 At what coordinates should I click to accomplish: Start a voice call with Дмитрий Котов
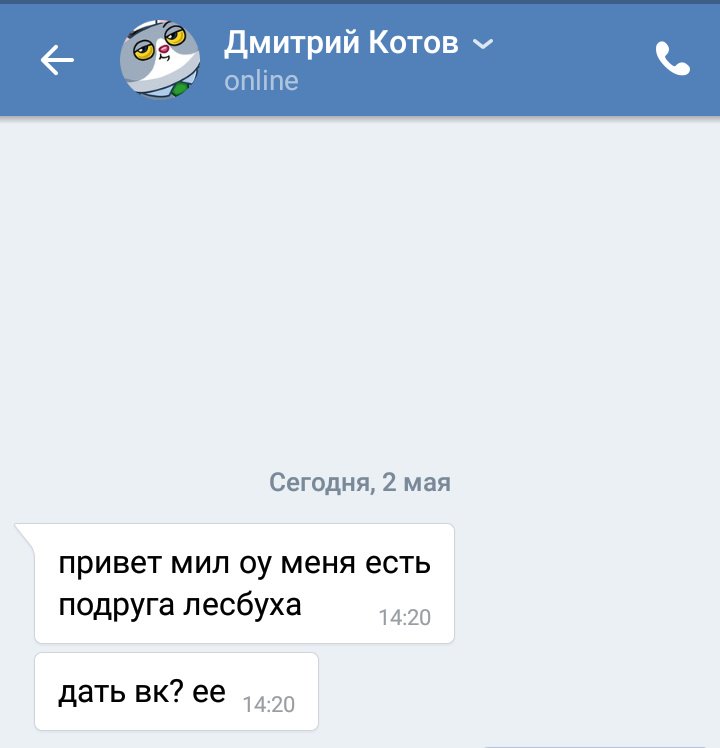pyautogui.click(x=672, y=60)
